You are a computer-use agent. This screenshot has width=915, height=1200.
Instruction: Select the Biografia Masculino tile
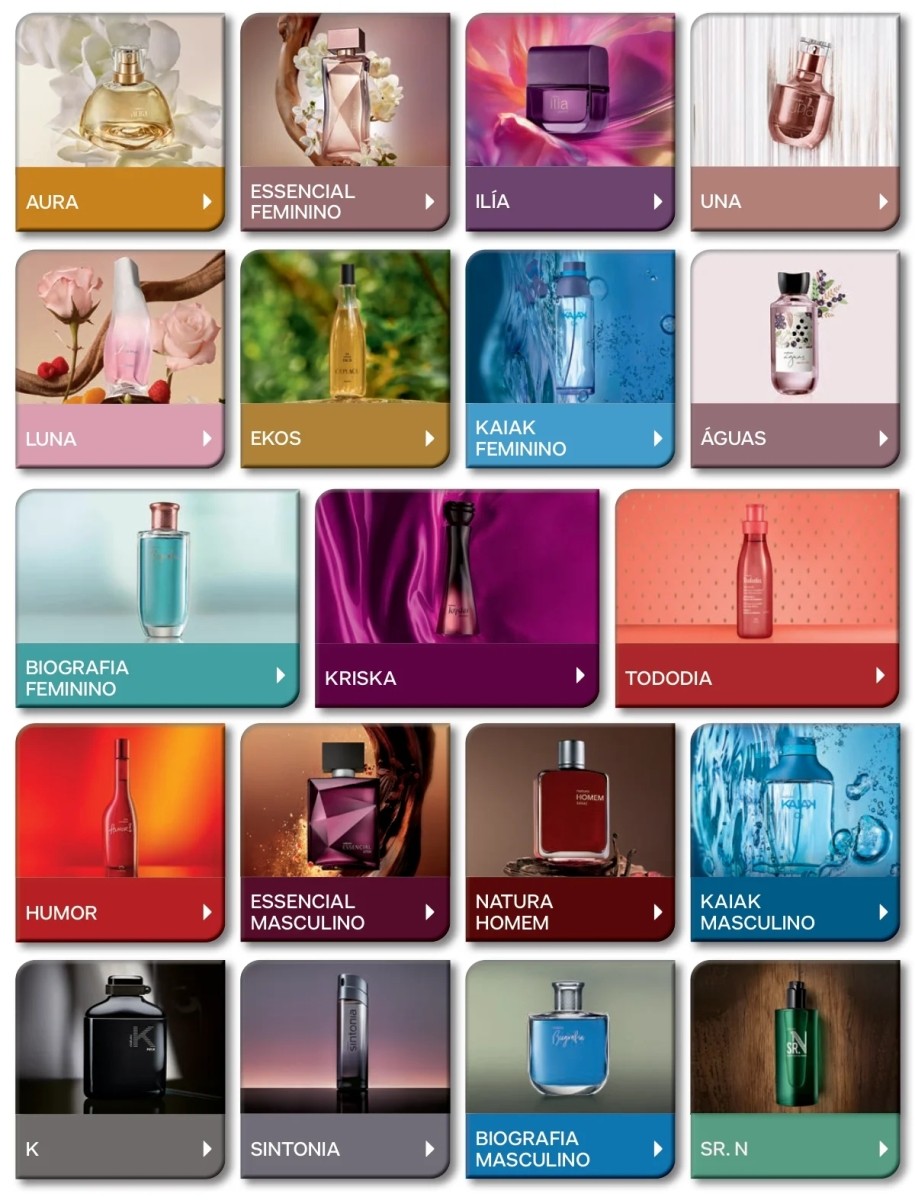point(570,1069)
